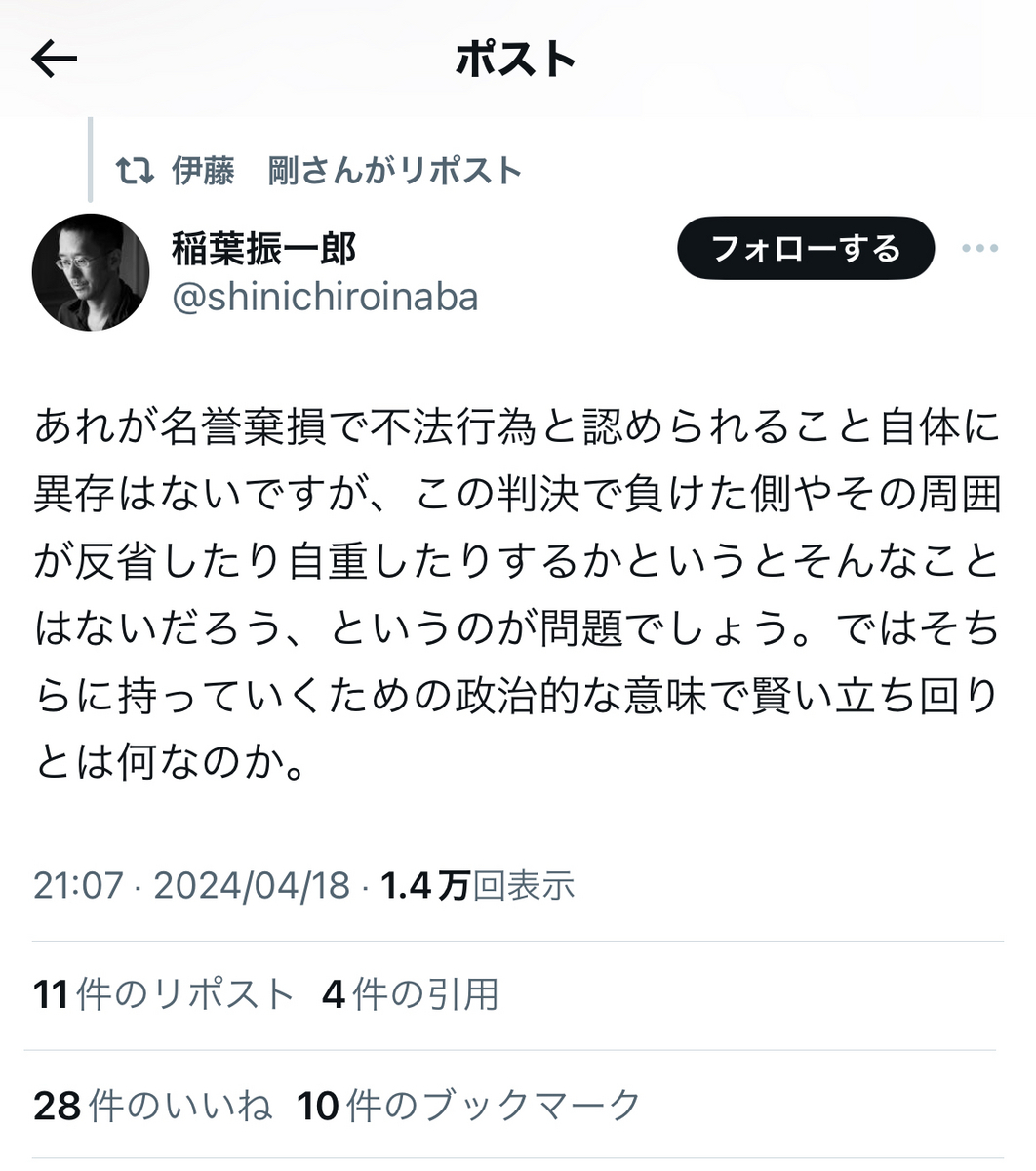The width and height of the screenshot is (1036, 1171).
Task: Open the @shinichiroinaba handle
Action: 325,298
